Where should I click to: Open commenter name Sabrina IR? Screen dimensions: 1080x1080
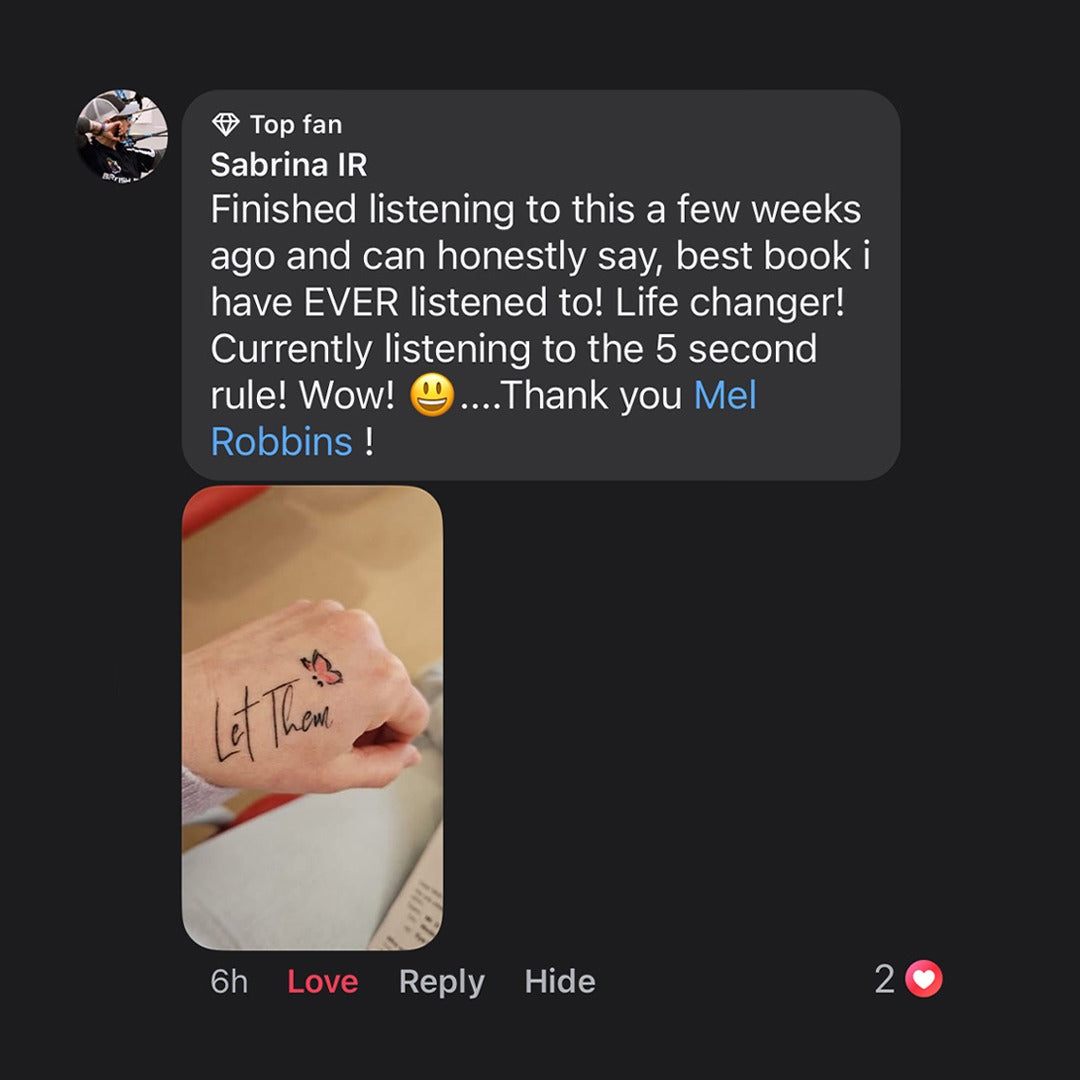coord(289,165)
